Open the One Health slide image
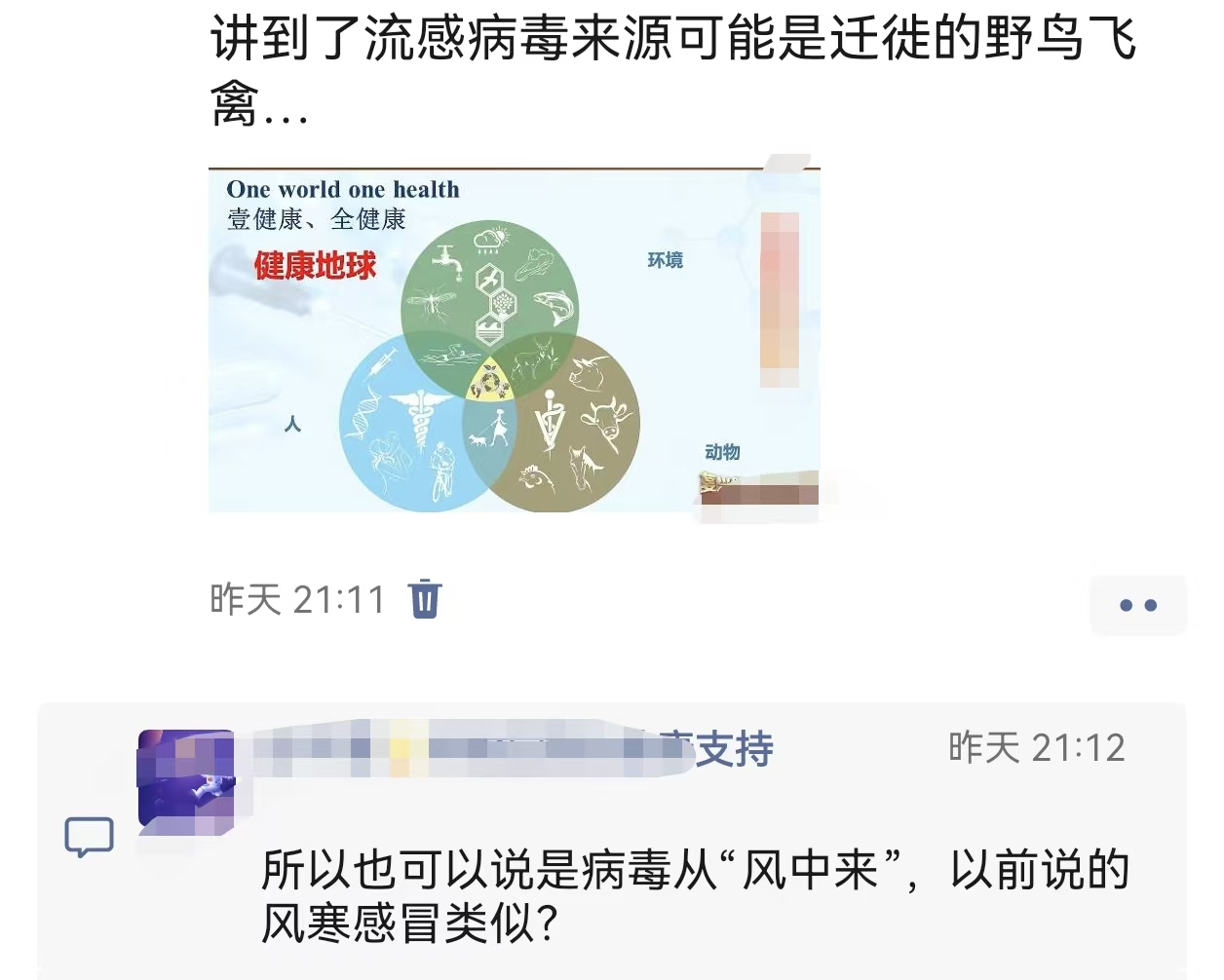1224x980 pixels. [515, 340]
